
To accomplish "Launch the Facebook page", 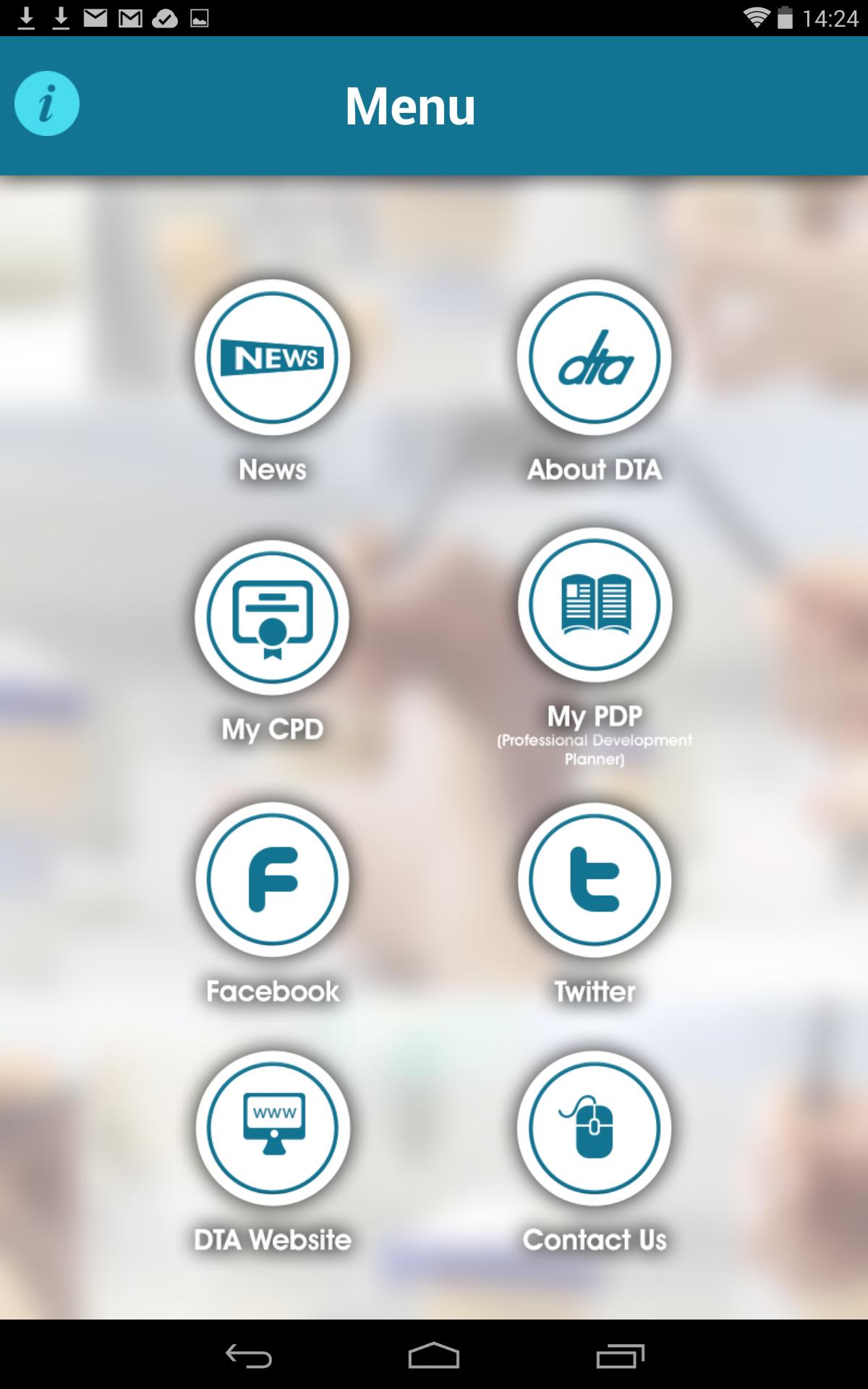I will click(x=272, y=879).
